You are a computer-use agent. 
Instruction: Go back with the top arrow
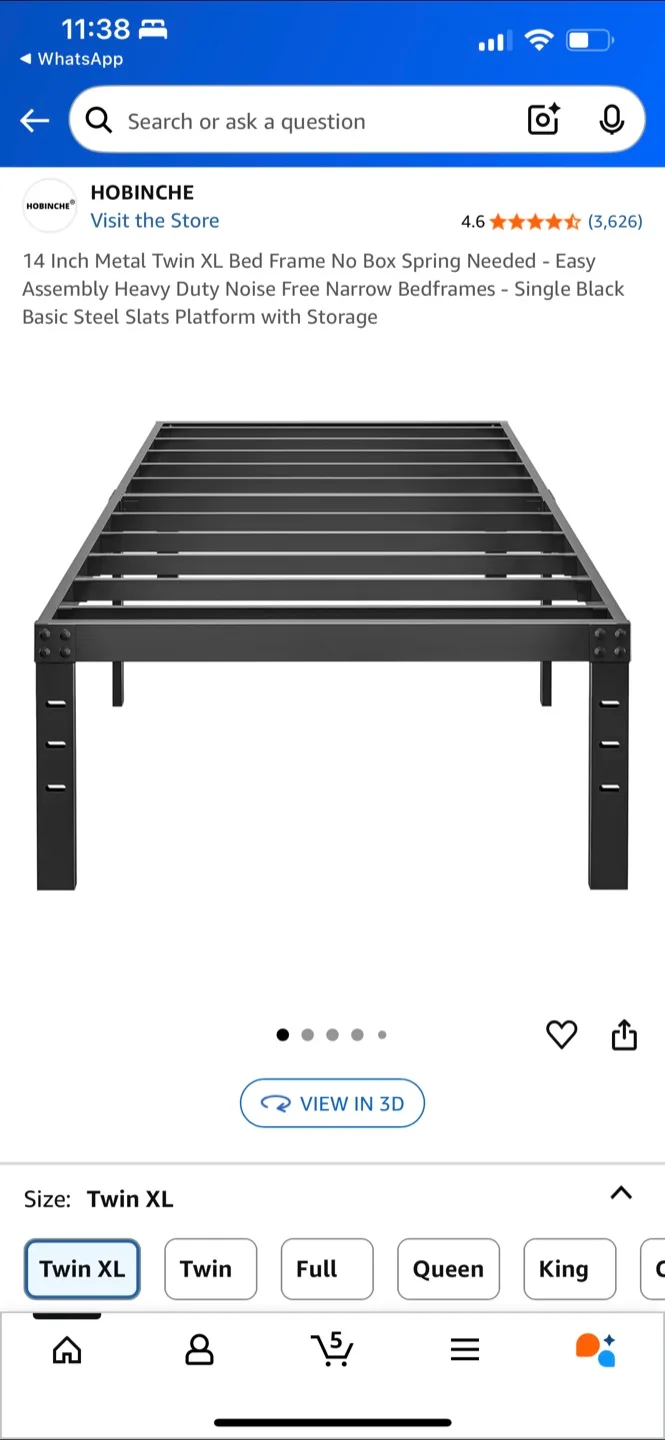35,121
